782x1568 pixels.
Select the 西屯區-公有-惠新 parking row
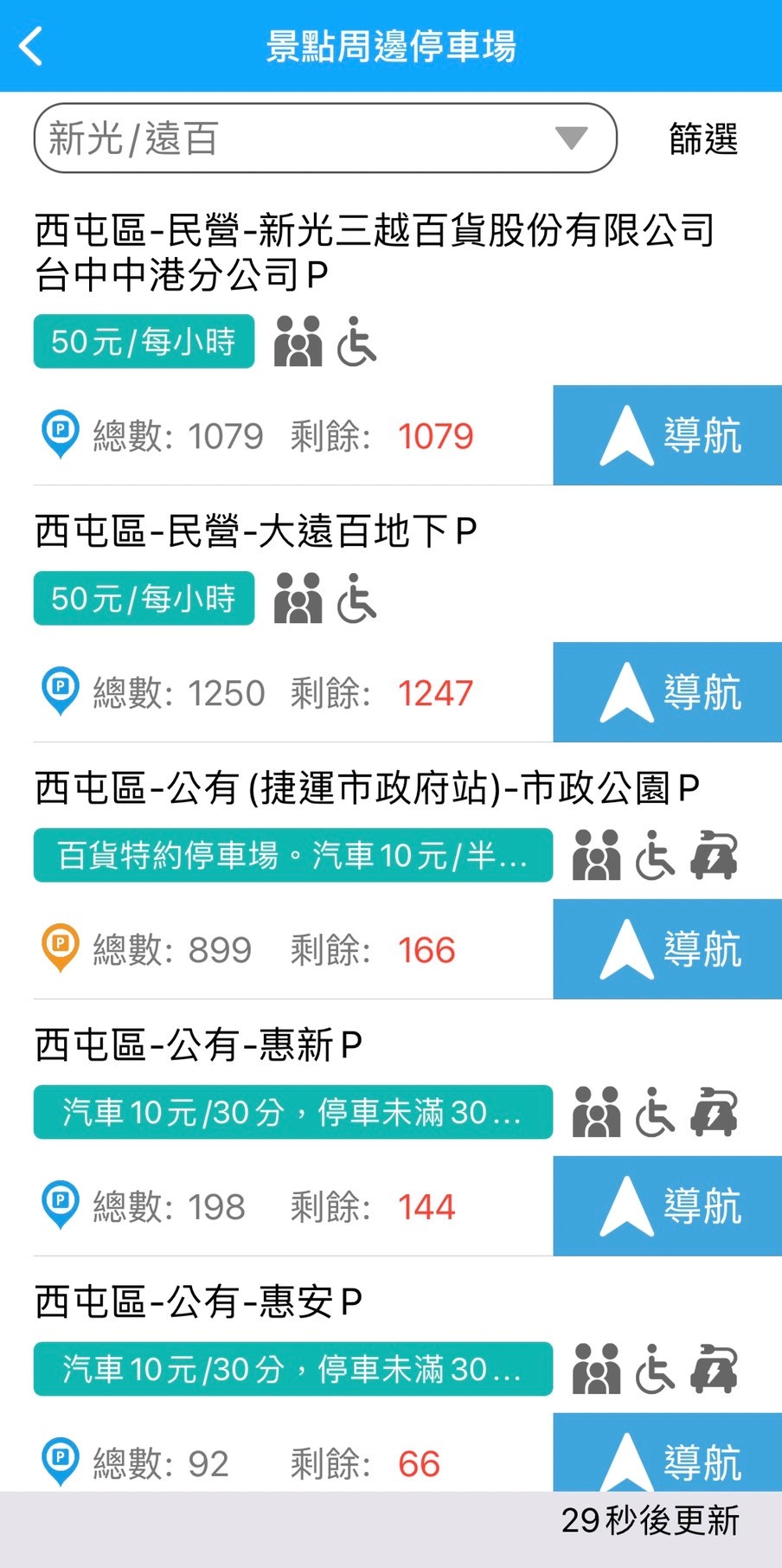tap(199, 1045)
